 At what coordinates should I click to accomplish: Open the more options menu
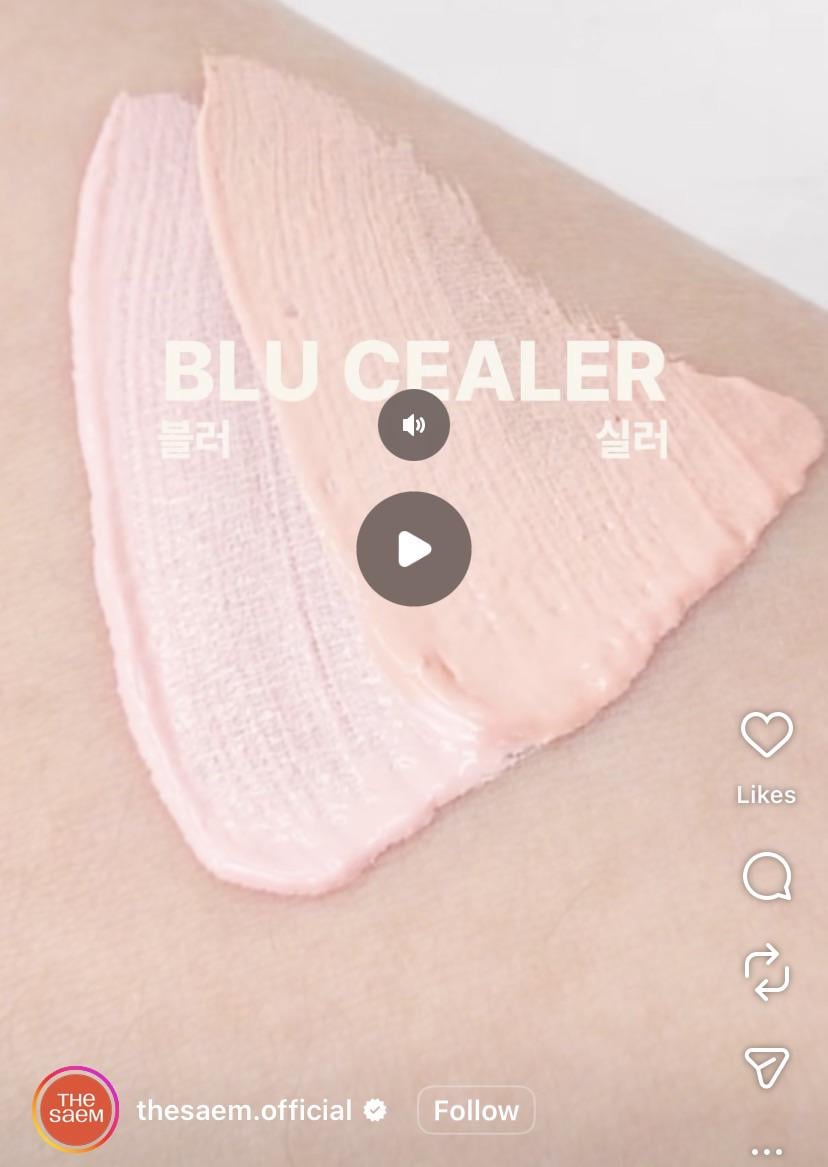(x=766, y=1152)
